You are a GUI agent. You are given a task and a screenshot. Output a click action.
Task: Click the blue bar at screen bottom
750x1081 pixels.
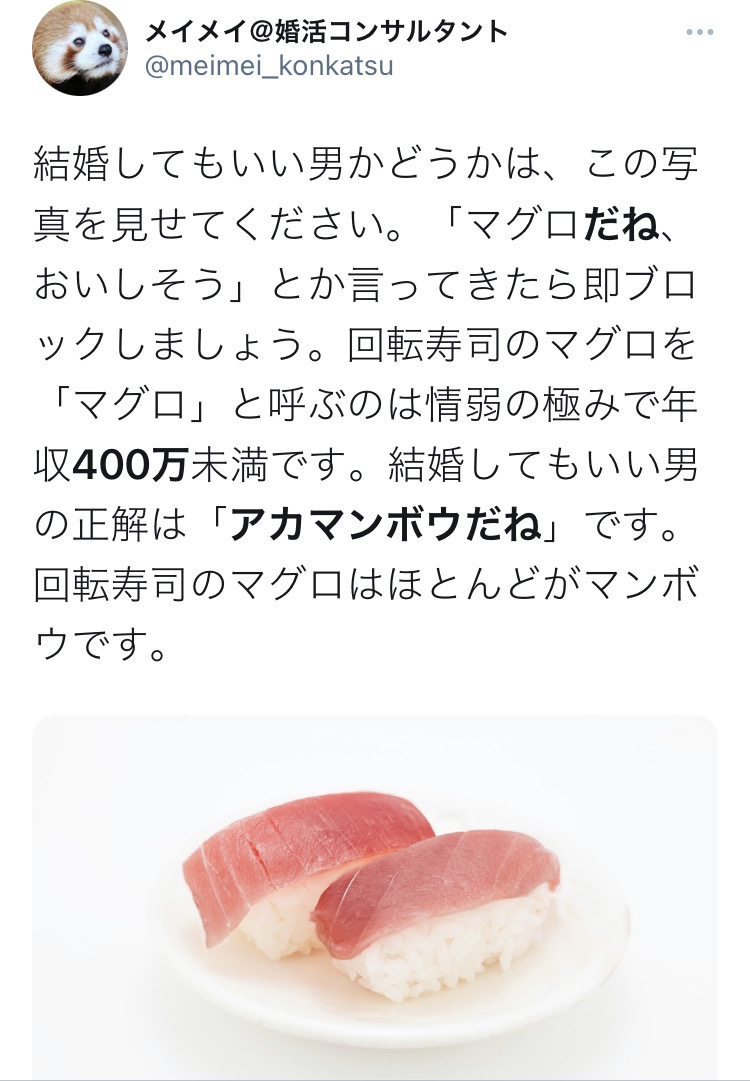(x=375, y=1076)
